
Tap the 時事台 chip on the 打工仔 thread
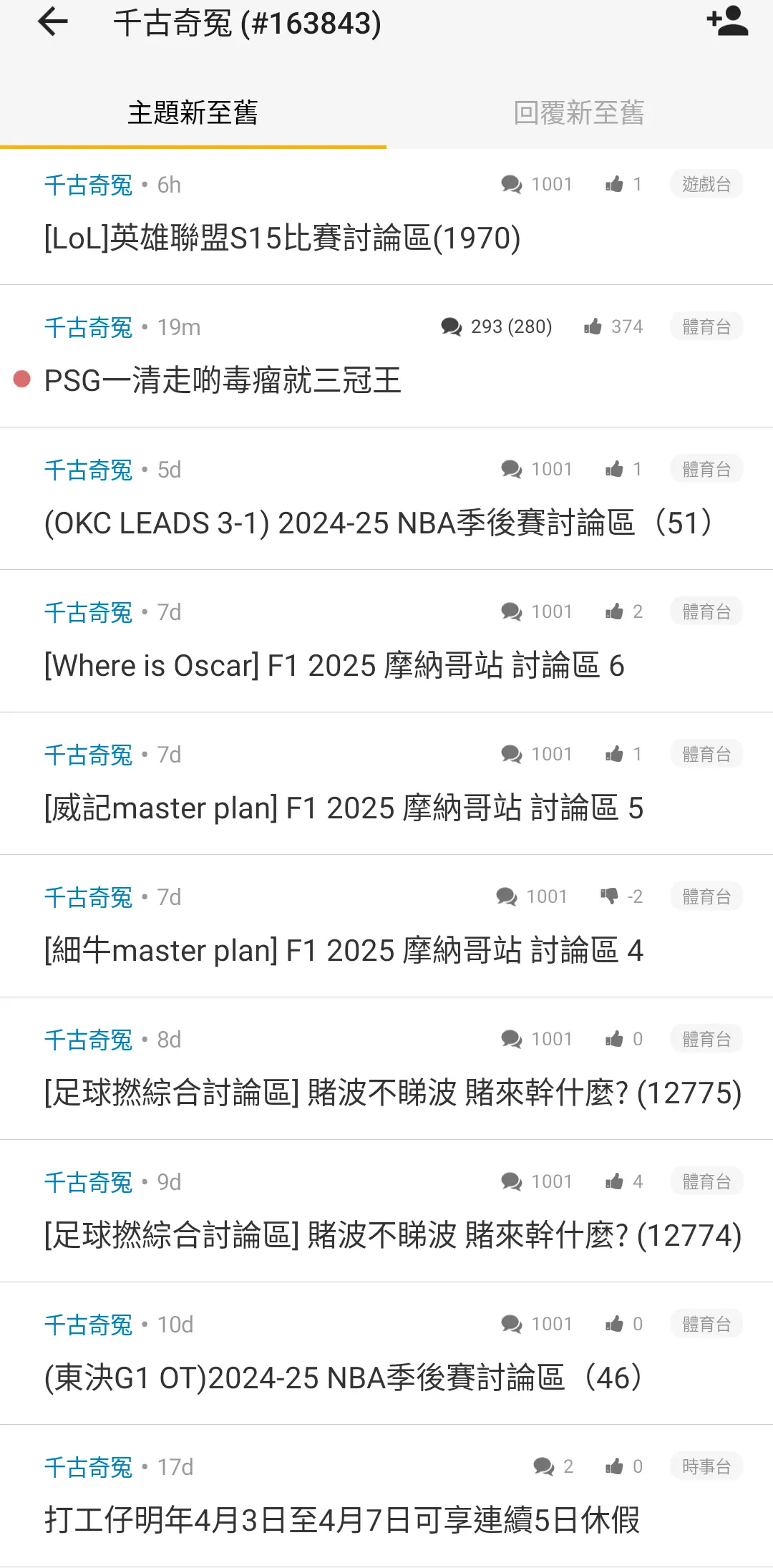click(706, 1466)
